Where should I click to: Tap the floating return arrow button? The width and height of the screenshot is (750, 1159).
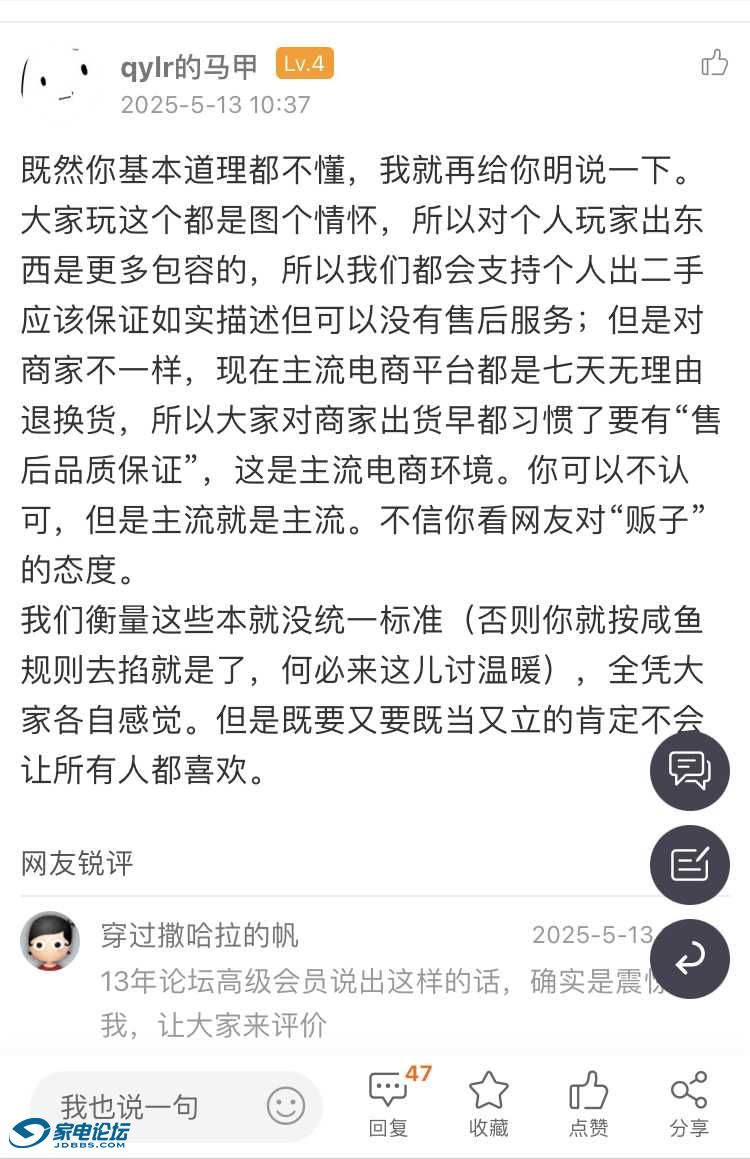[x=690, y=959]
